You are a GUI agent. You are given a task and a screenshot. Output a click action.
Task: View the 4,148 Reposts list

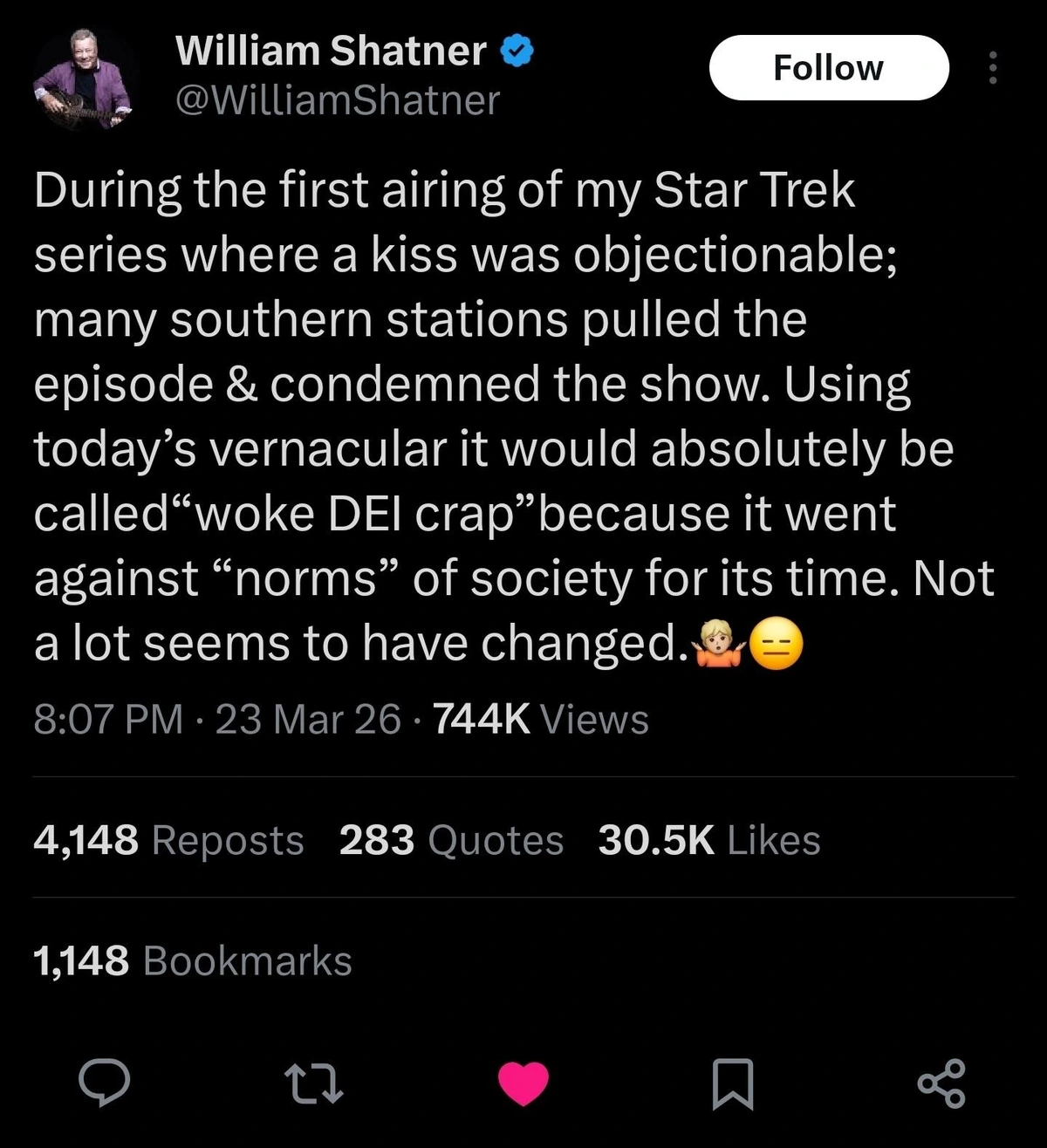click(168, 840)
